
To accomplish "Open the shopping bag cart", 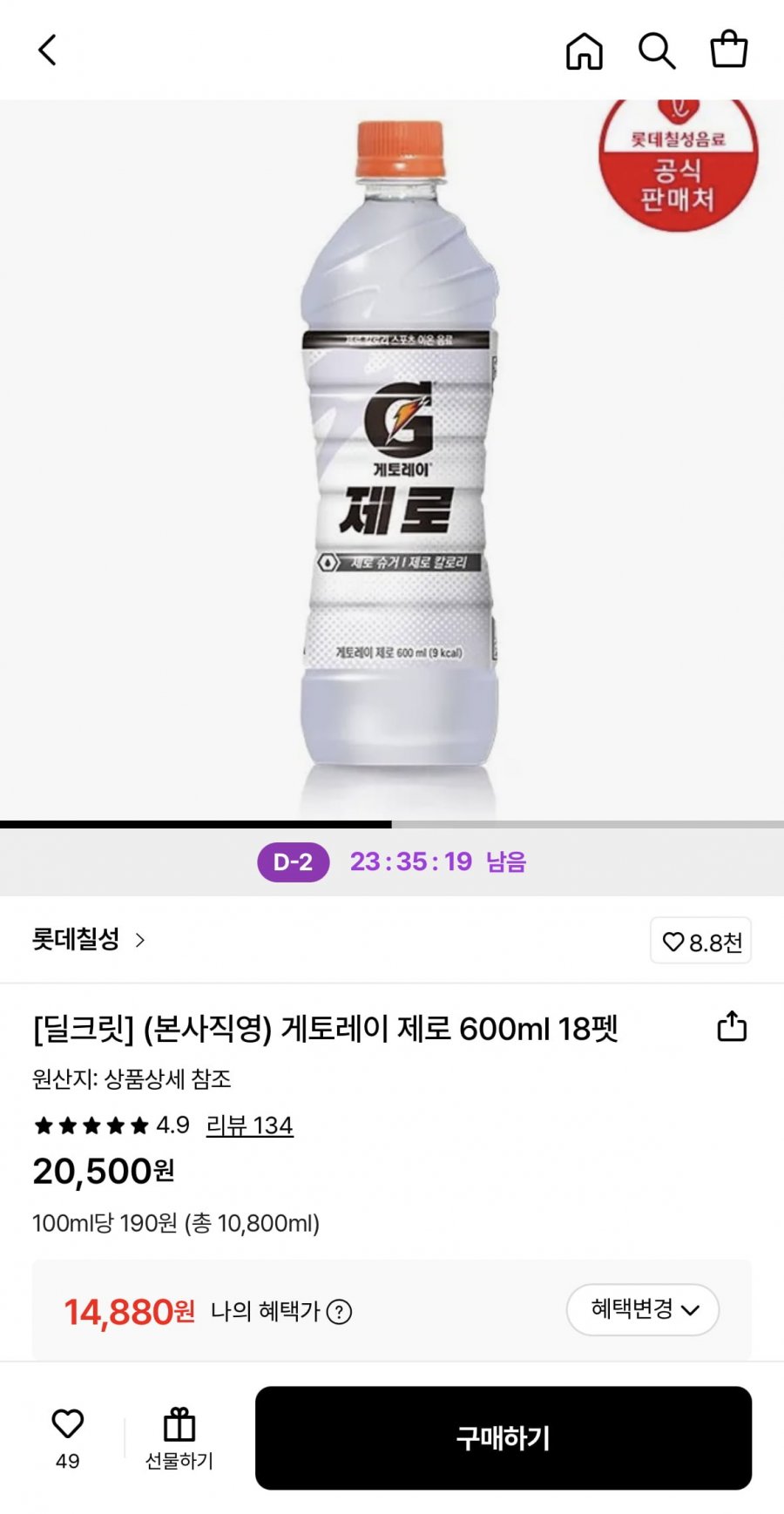I will pos(729,50).
